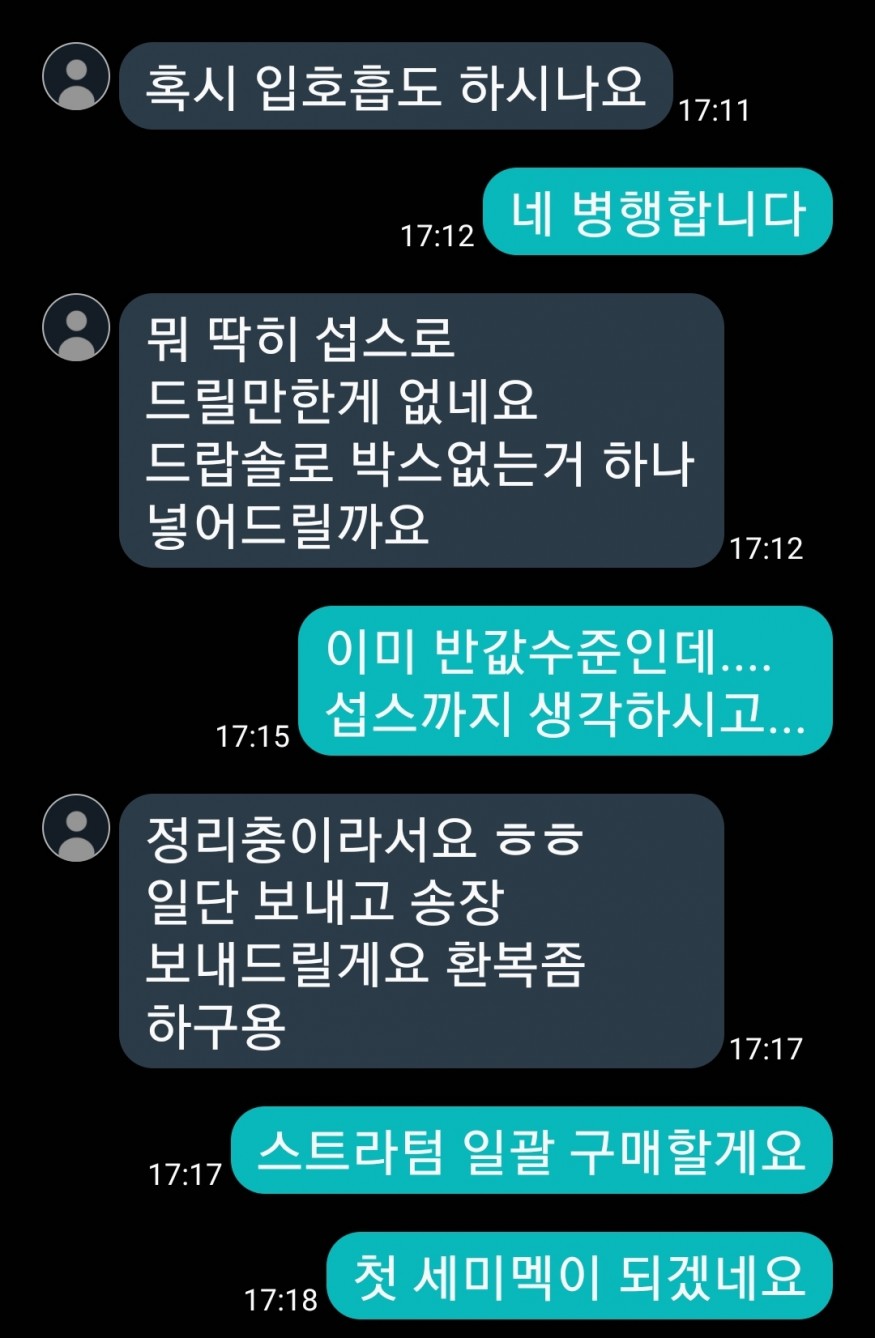875x1338 pixels.
Task: Open sender's avatar beside the "혹시 입호흡도 하시나요" message
Action: 76,76
